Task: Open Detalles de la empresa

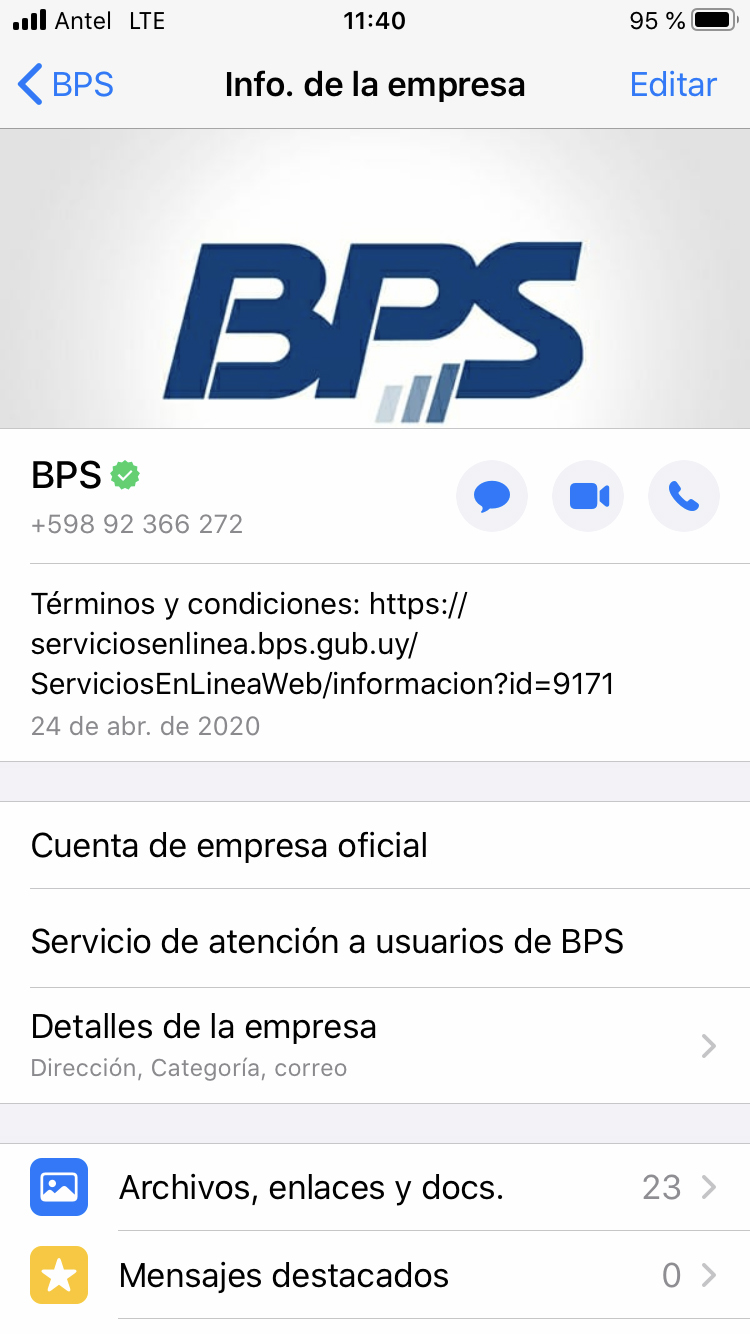Action: [375, 1045]
